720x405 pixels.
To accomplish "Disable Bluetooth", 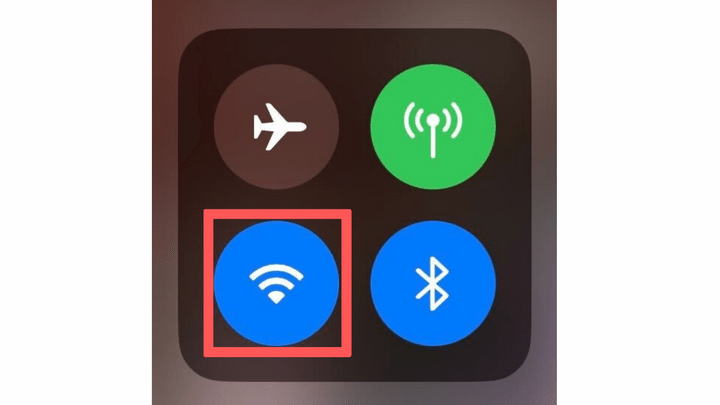I will pos(433,285).
